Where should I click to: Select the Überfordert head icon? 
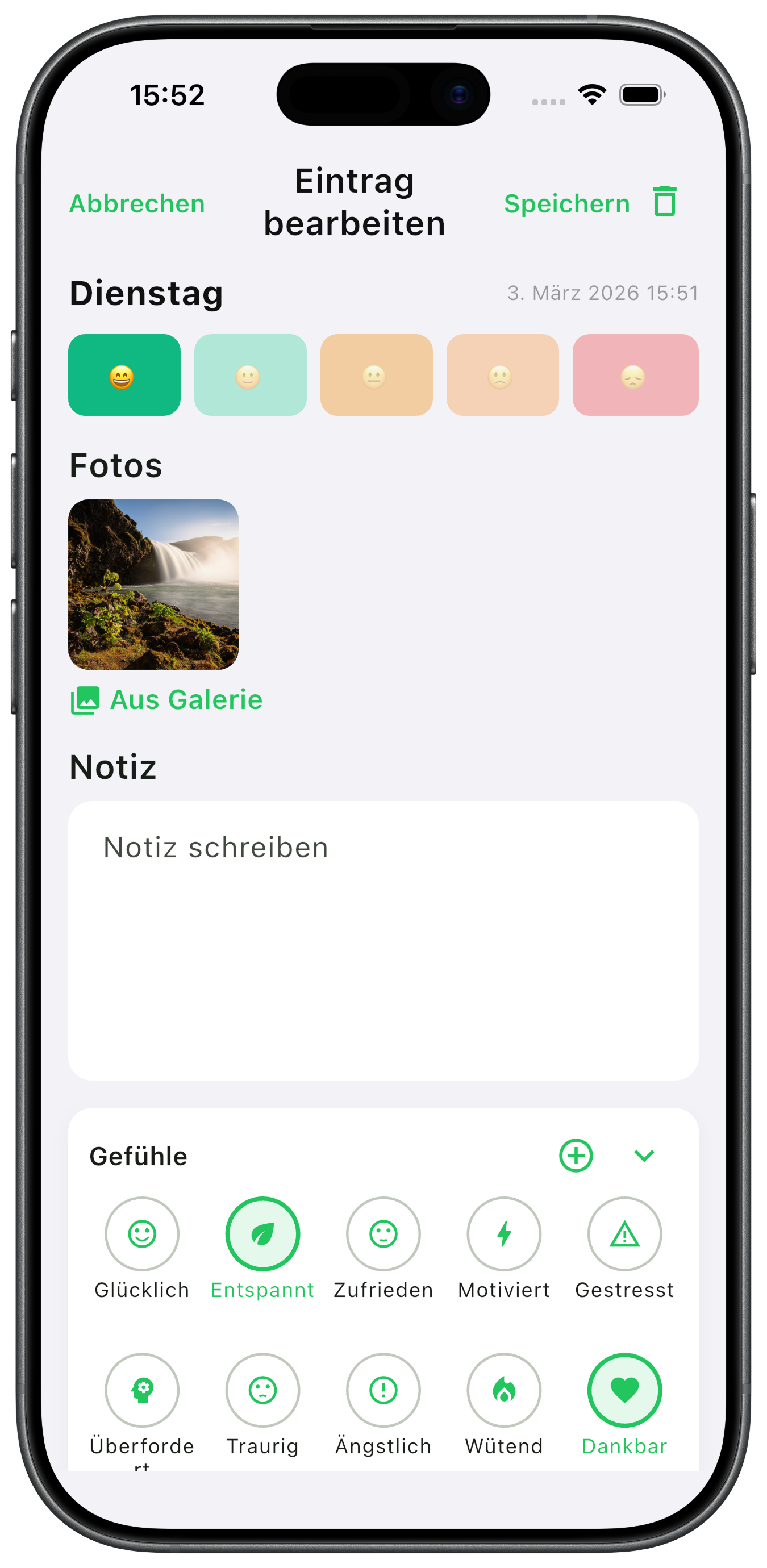pyautogui.click(x=142, y=1390)
